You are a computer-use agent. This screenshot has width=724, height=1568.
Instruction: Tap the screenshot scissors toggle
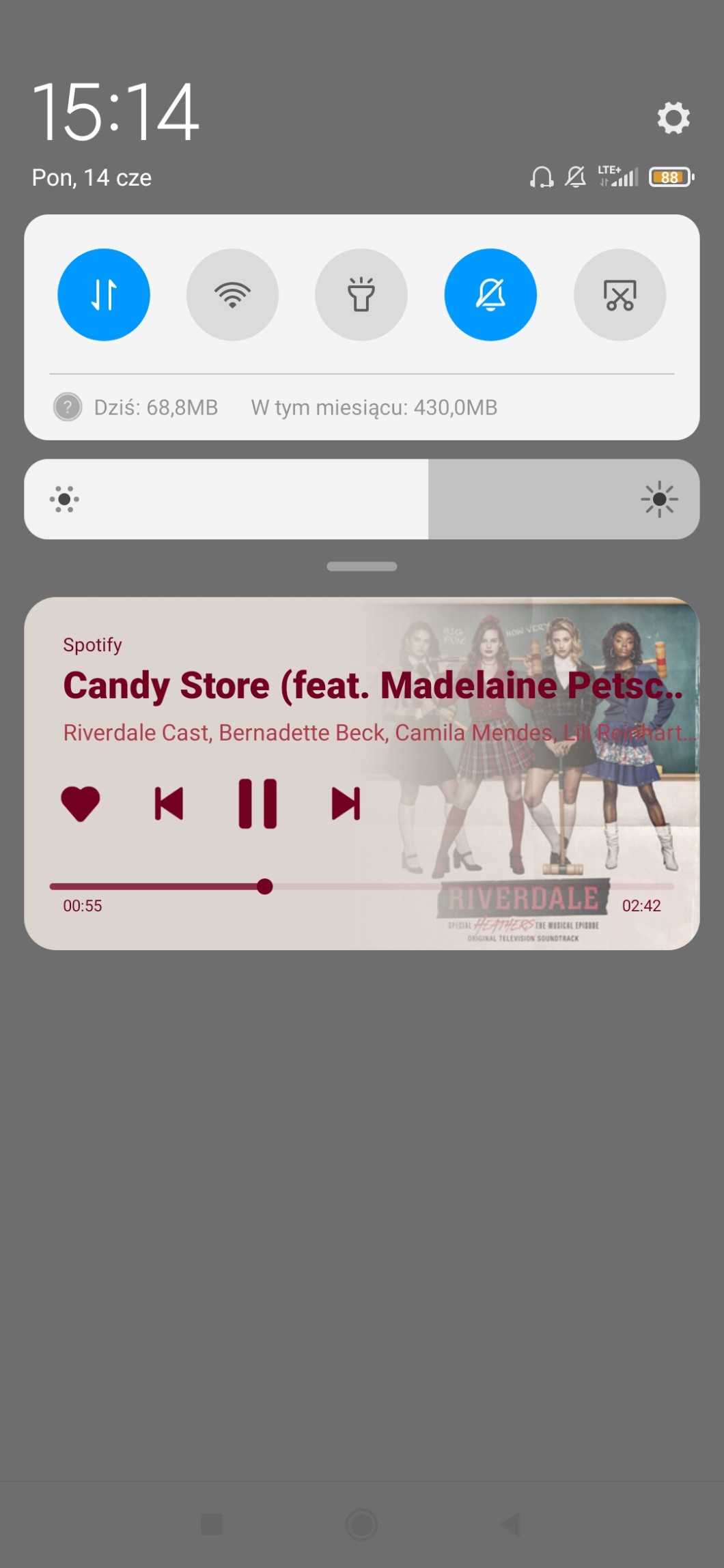(x=619, y=295)
